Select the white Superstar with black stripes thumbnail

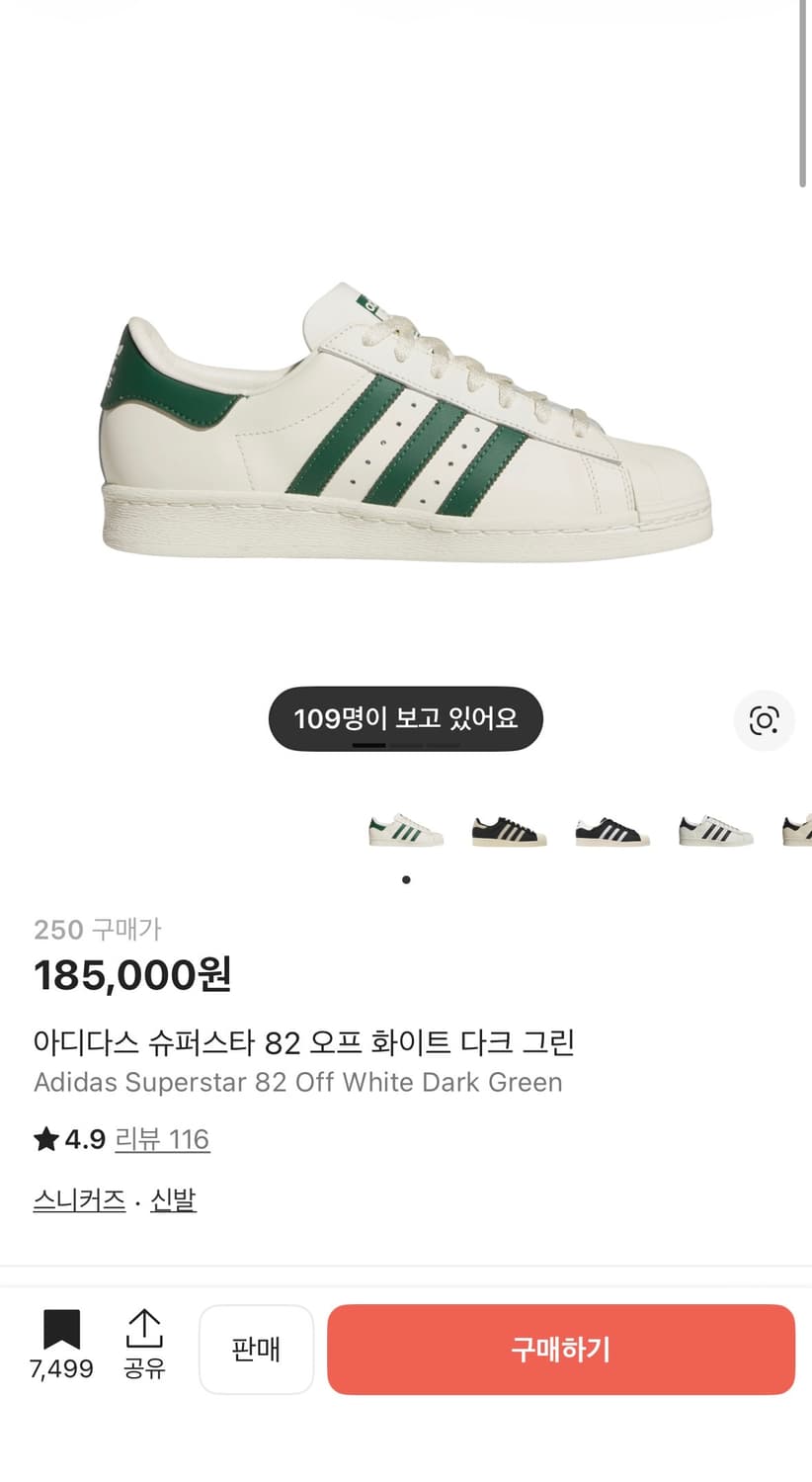click(713, 830)
